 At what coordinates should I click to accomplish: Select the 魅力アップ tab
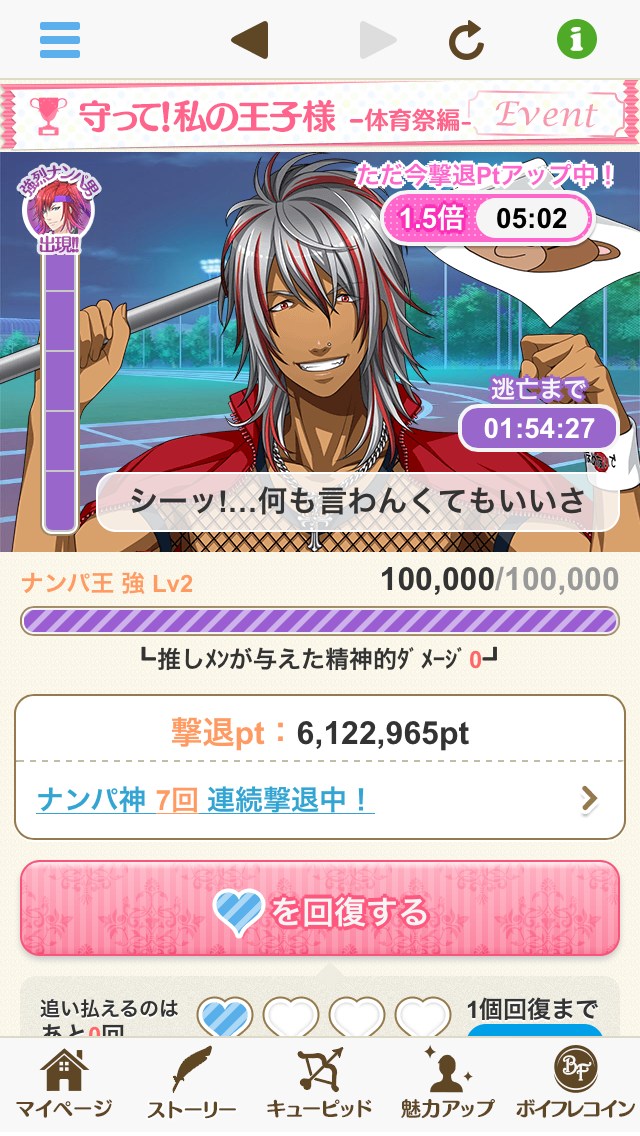tap(447, 1084)
